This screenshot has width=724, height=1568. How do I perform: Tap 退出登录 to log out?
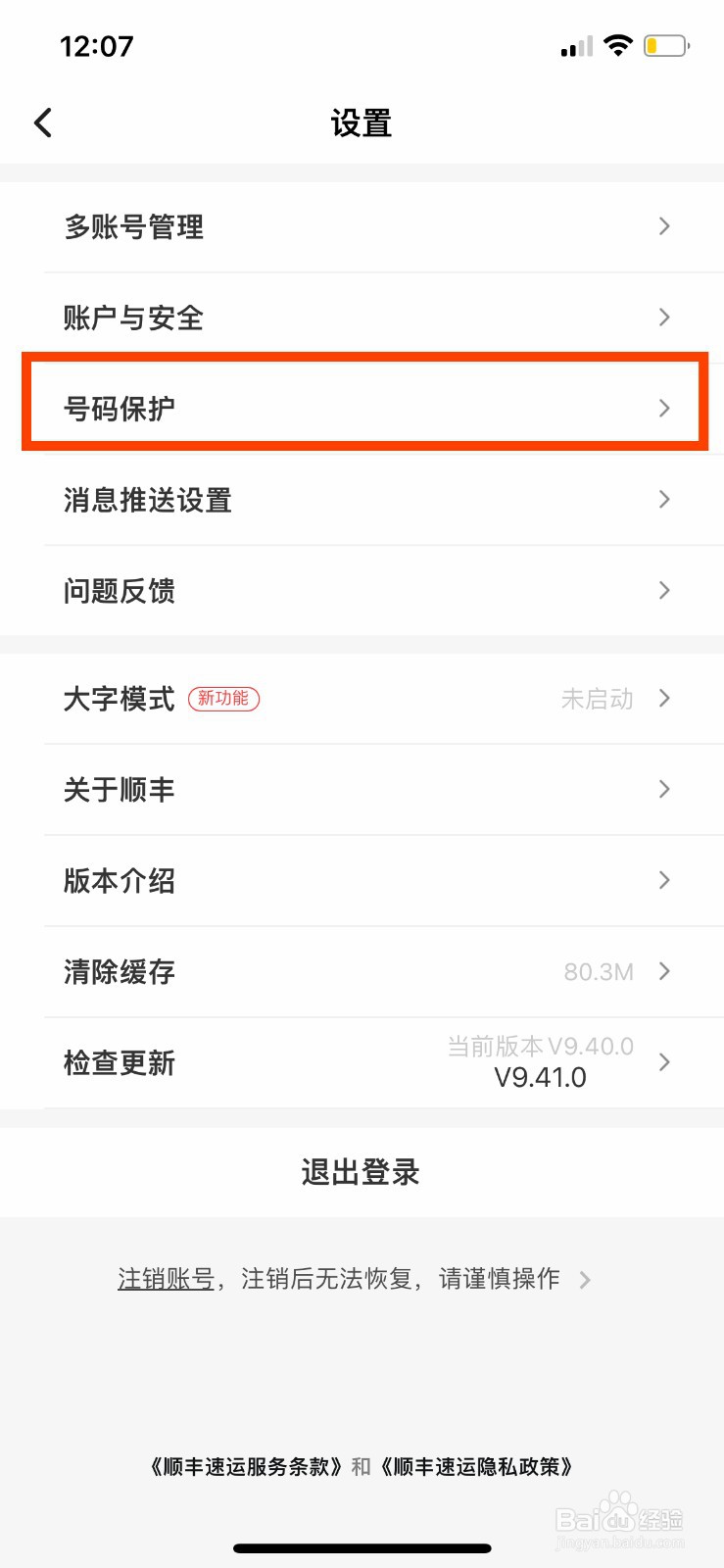point(362,1171)
